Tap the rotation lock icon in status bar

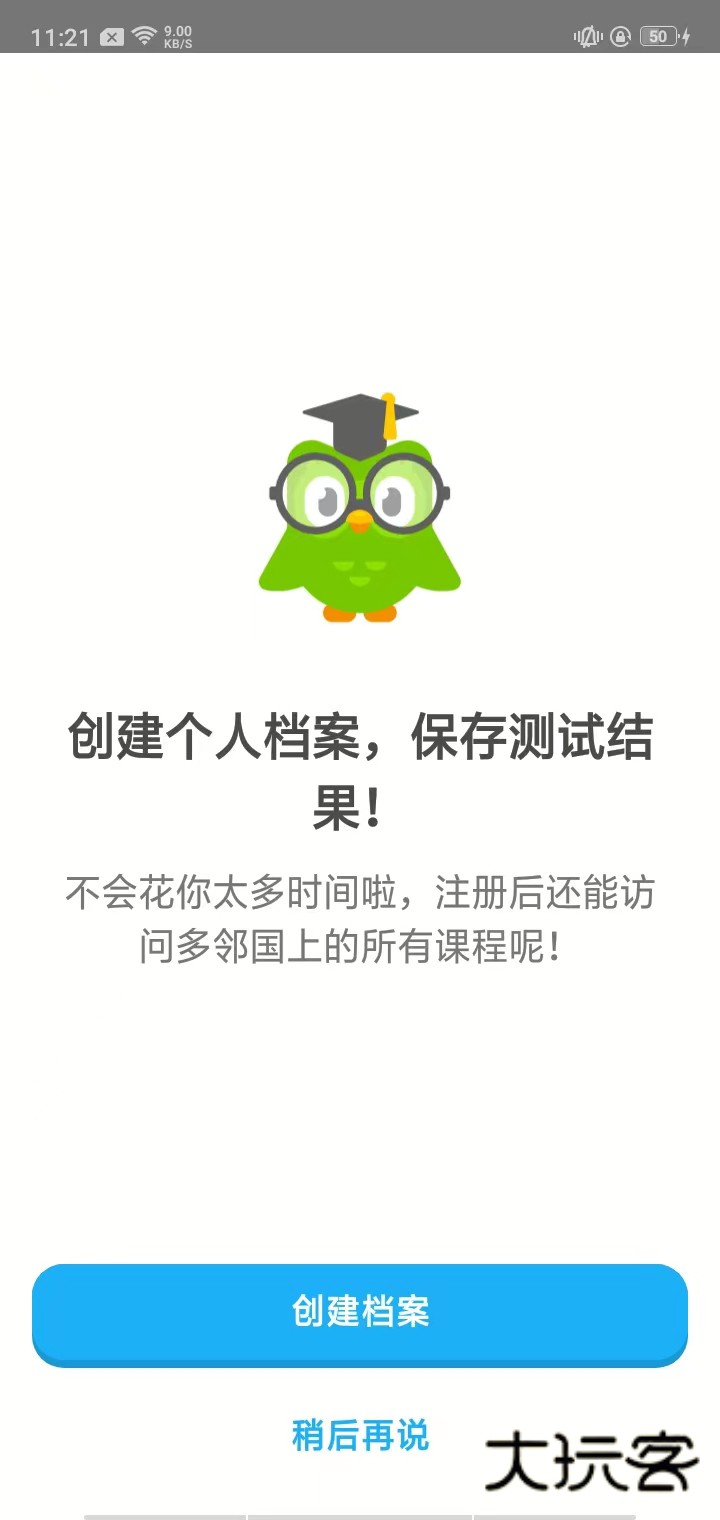point(620,36)
